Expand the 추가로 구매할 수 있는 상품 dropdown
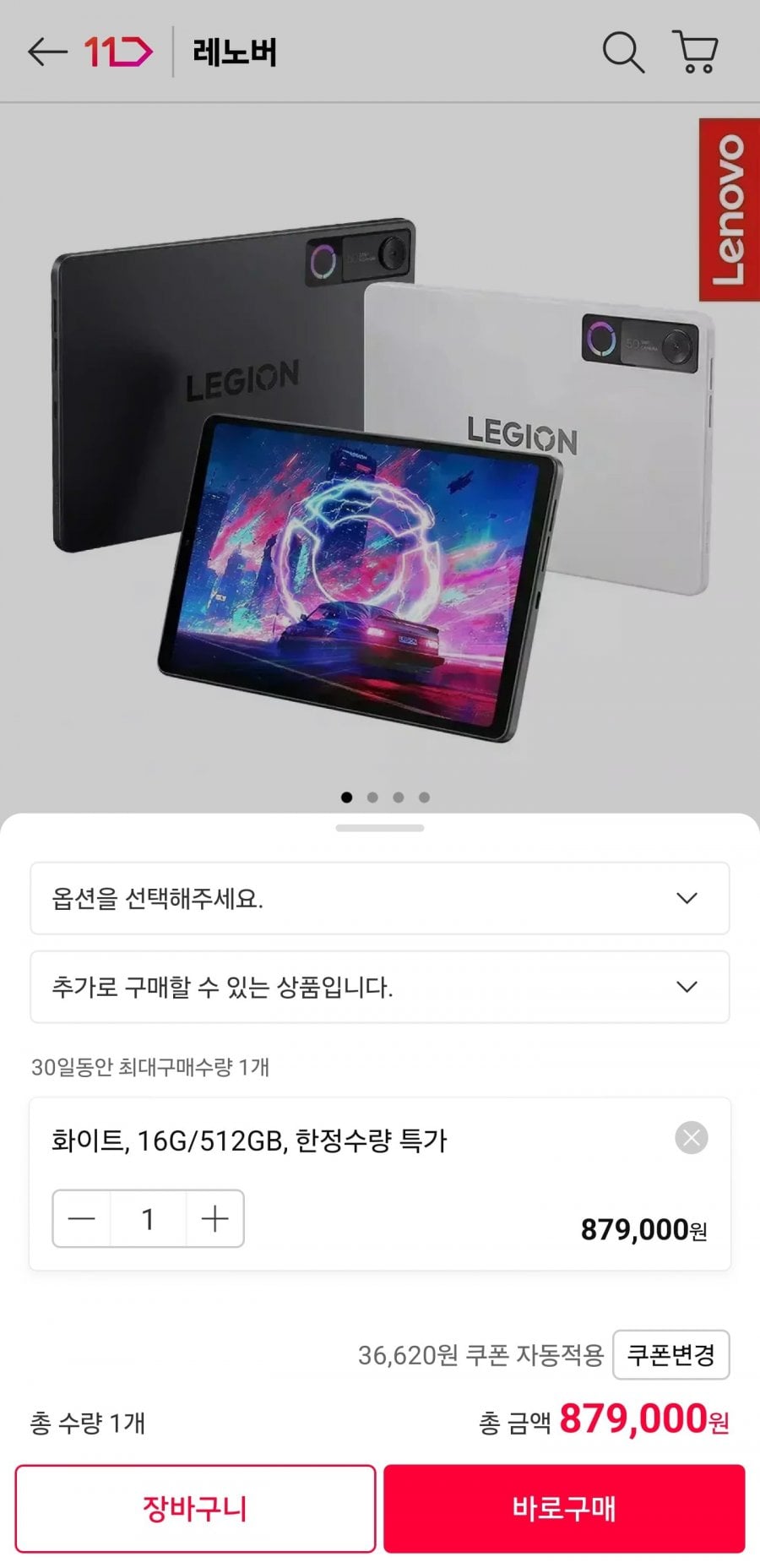The width and height of the screenshot is (760, 1568). click(380, 987)
